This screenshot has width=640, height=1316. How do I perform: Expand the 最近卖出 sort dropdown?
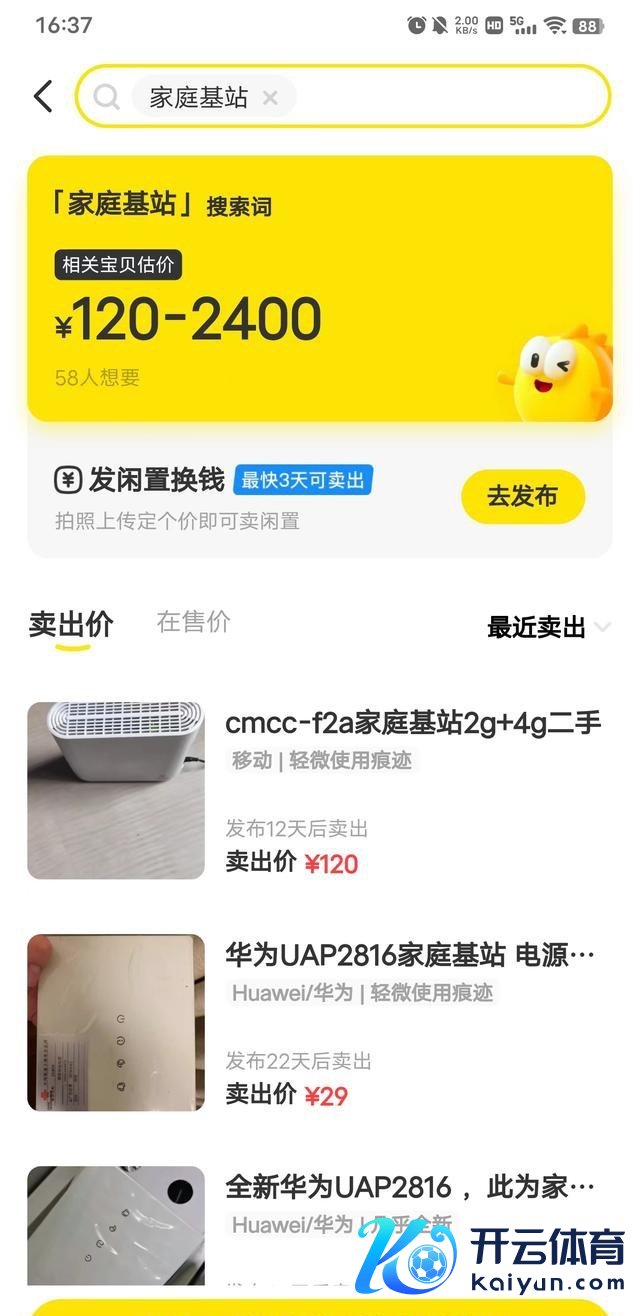pyautogui.click(x=548, y=628)
